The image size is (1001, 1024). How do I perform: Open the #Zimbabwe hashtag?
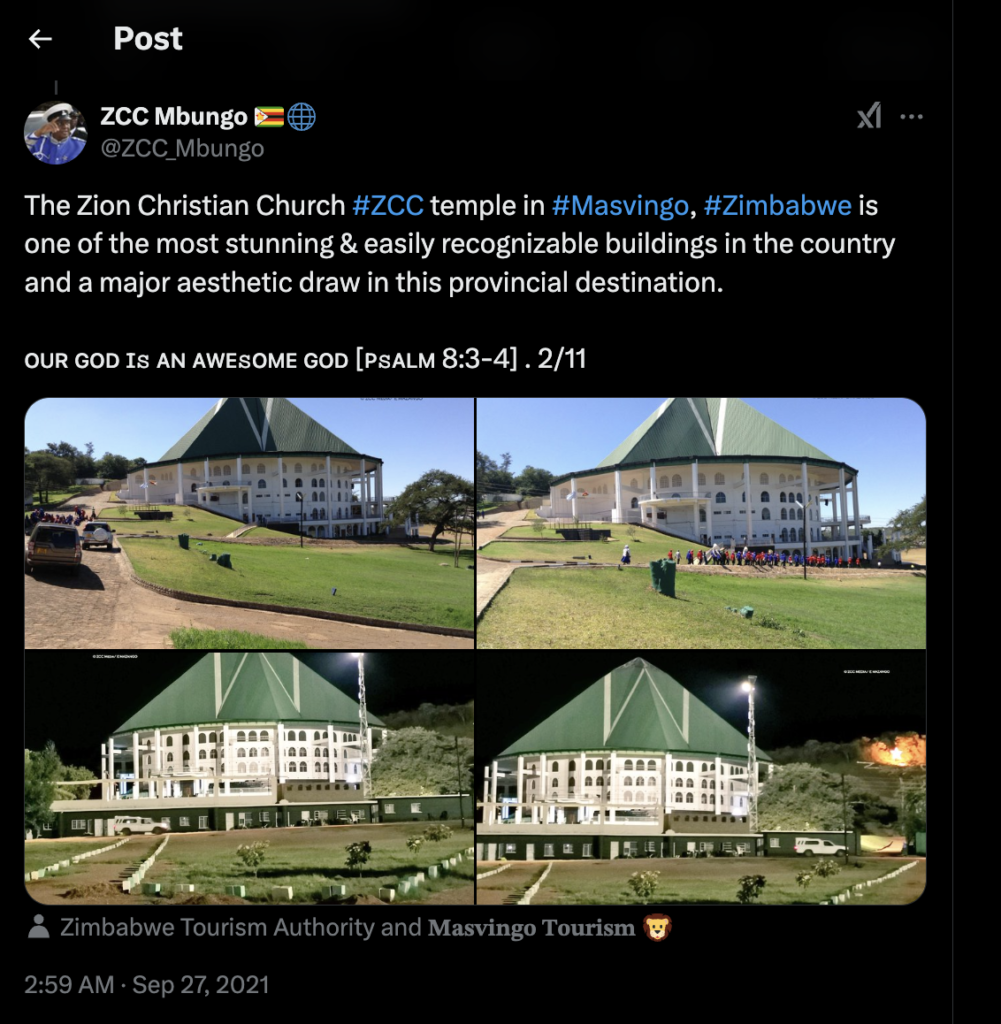(x=777, y=206)
